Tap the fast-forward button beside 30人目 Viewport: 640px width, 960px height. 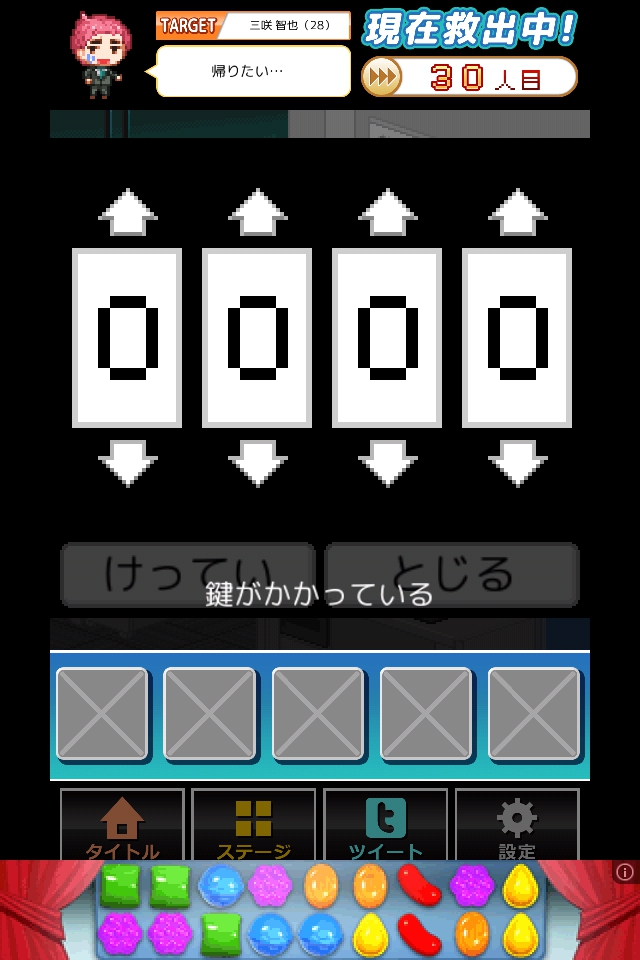[x=382, y=77]
